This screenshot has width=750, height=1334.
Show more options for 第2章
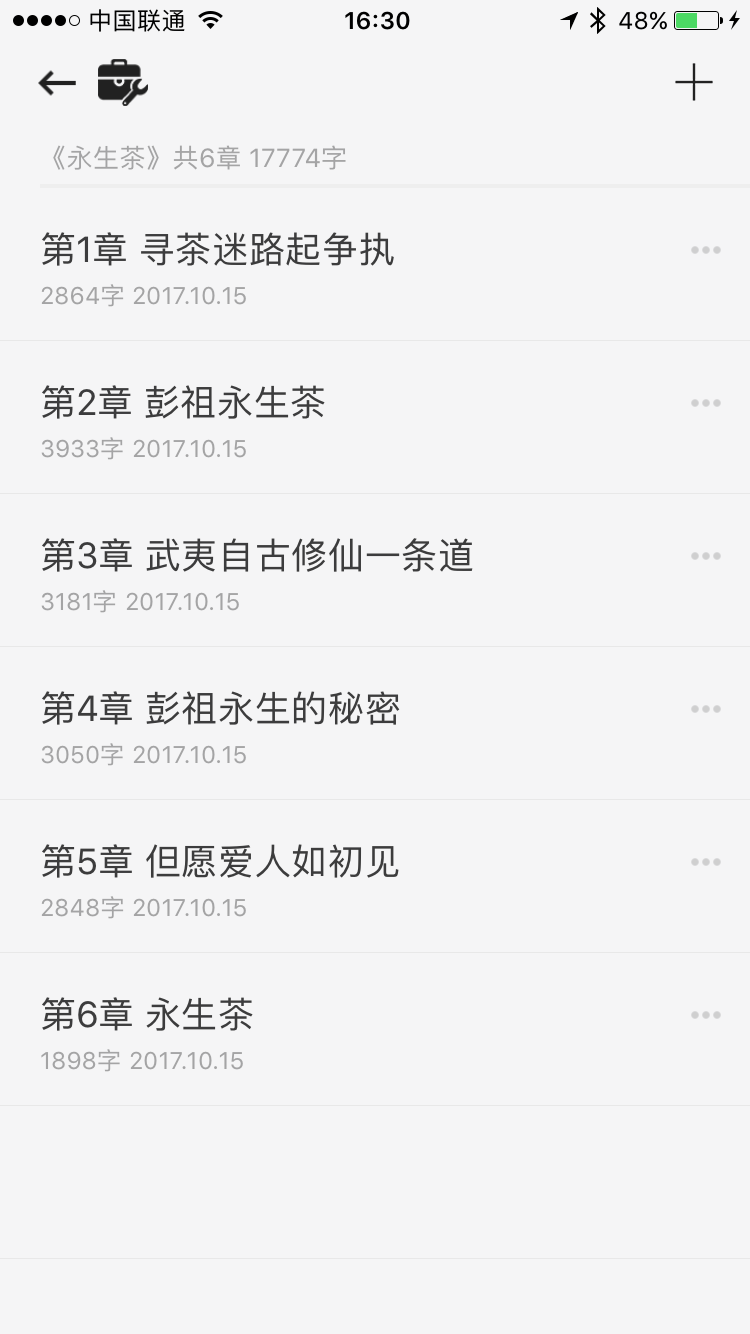click(705, 403)
